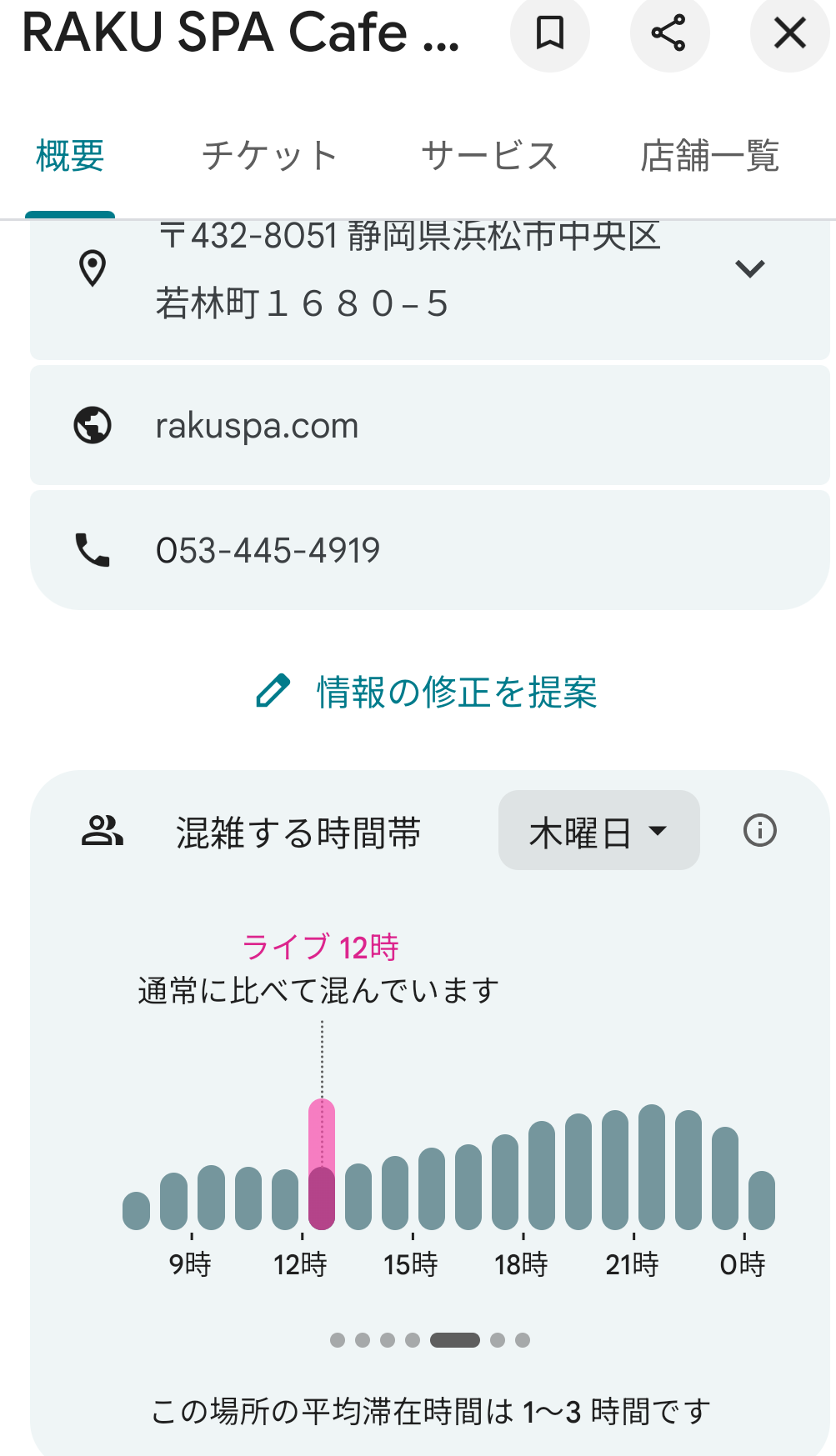The image size is (836, 1456).
Task: Select the 概要 tab
Action: pyautogui.click(x=70, y=156)
